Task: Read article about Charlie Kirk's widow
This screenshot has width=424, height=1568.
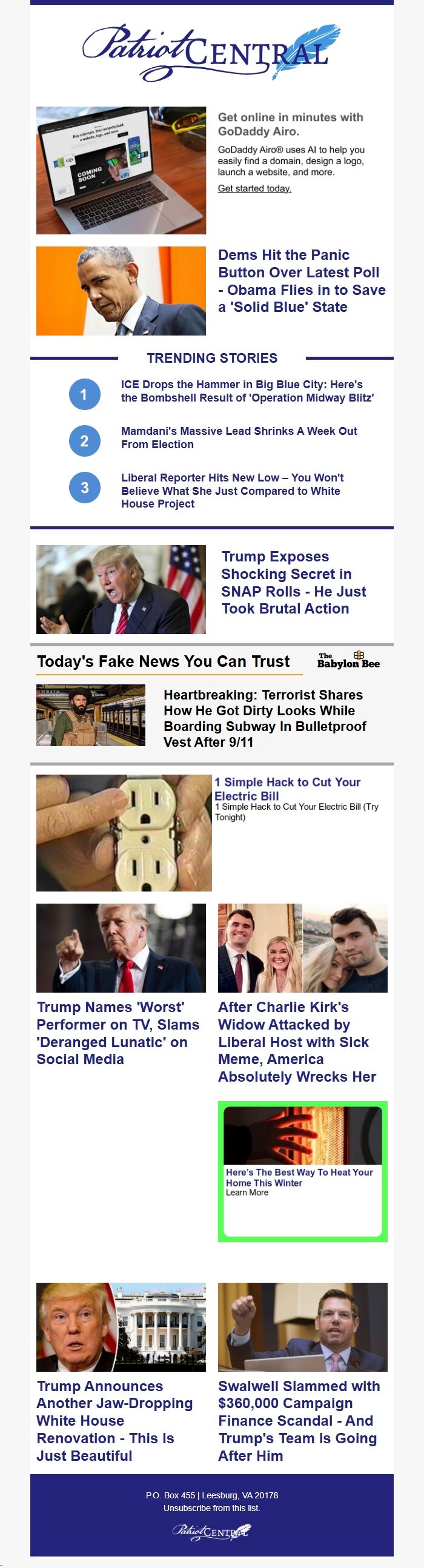Action: (x=297, y=1042)
